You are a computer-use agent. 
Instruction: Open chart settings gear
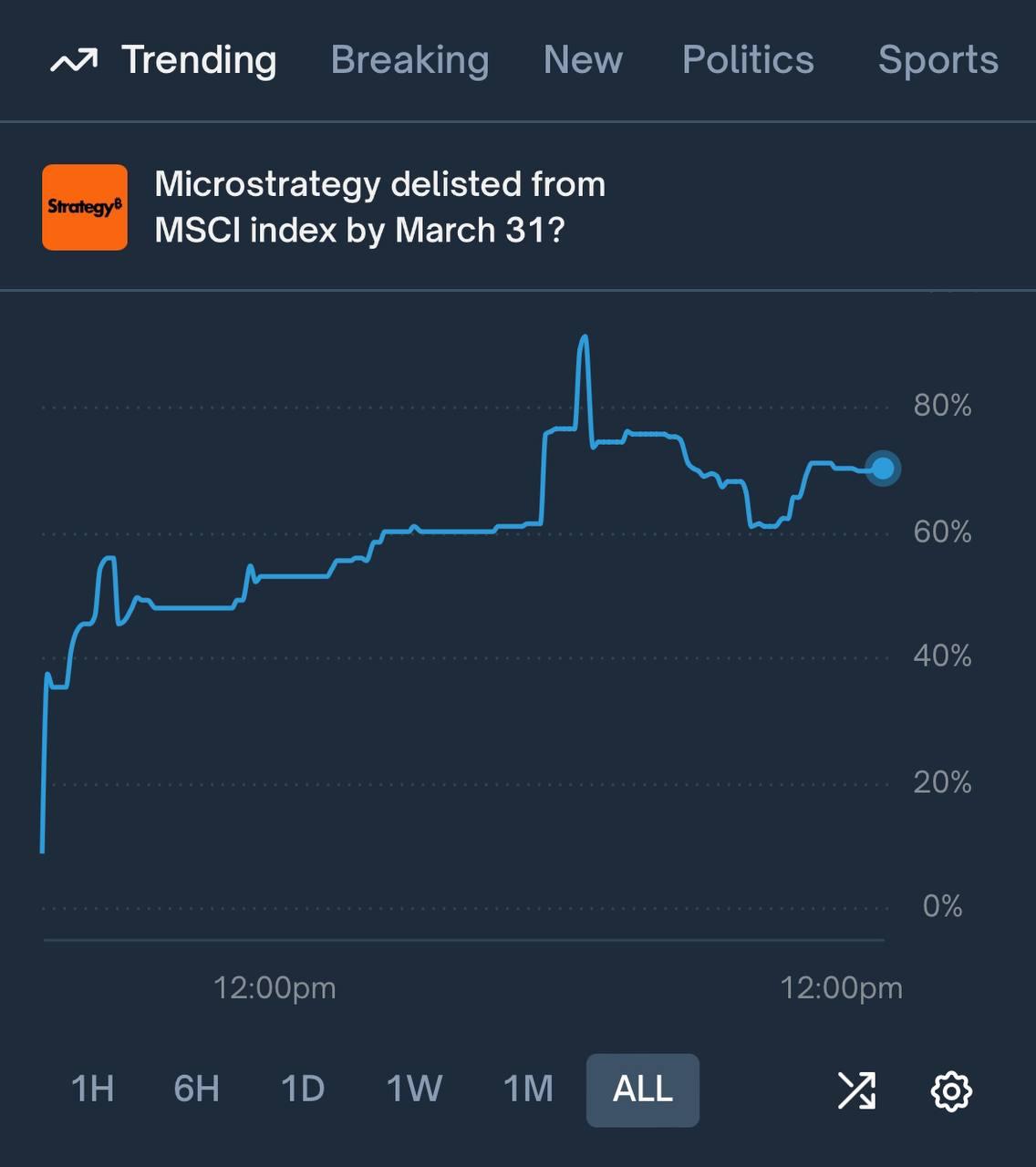(951, 1090)
